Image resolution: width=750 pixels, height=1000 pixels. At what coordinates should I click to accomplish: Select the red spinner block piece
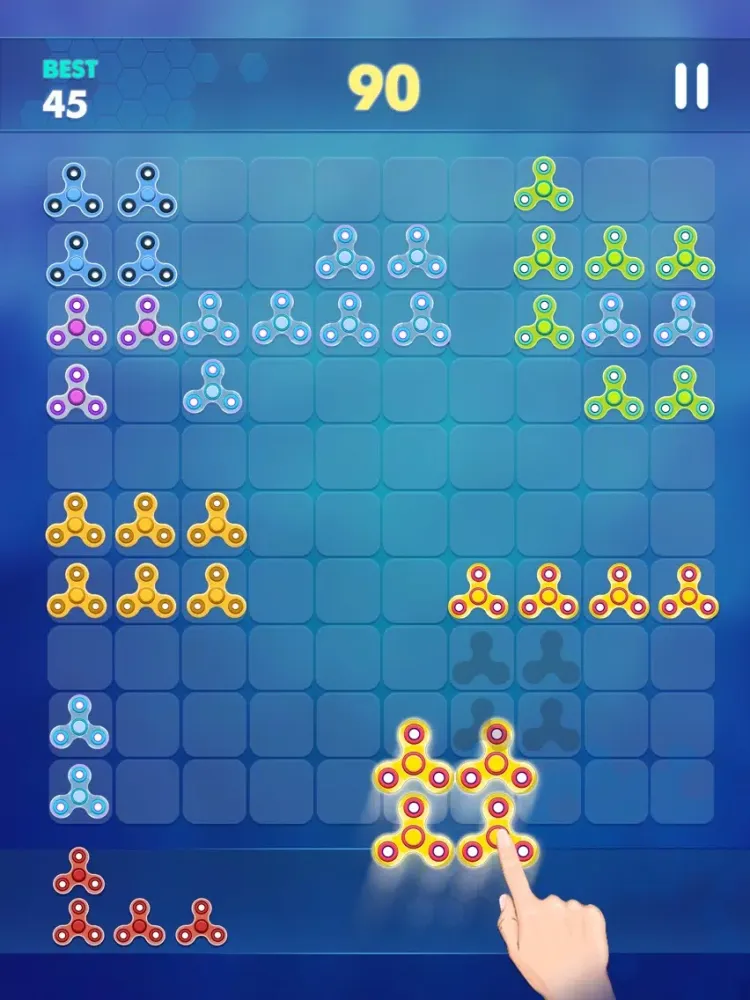[x=138, y=921]
